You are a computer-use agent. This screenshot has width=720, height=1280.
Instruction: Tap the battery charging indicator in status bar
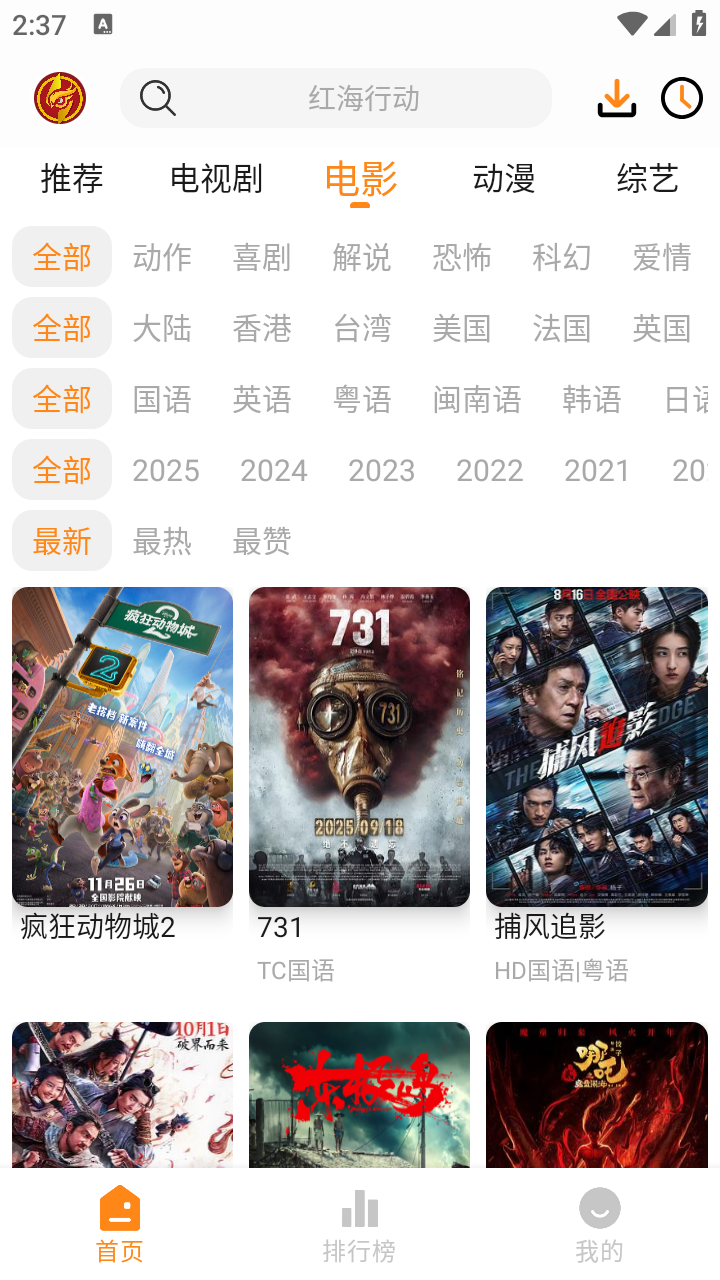pos(699,22)
